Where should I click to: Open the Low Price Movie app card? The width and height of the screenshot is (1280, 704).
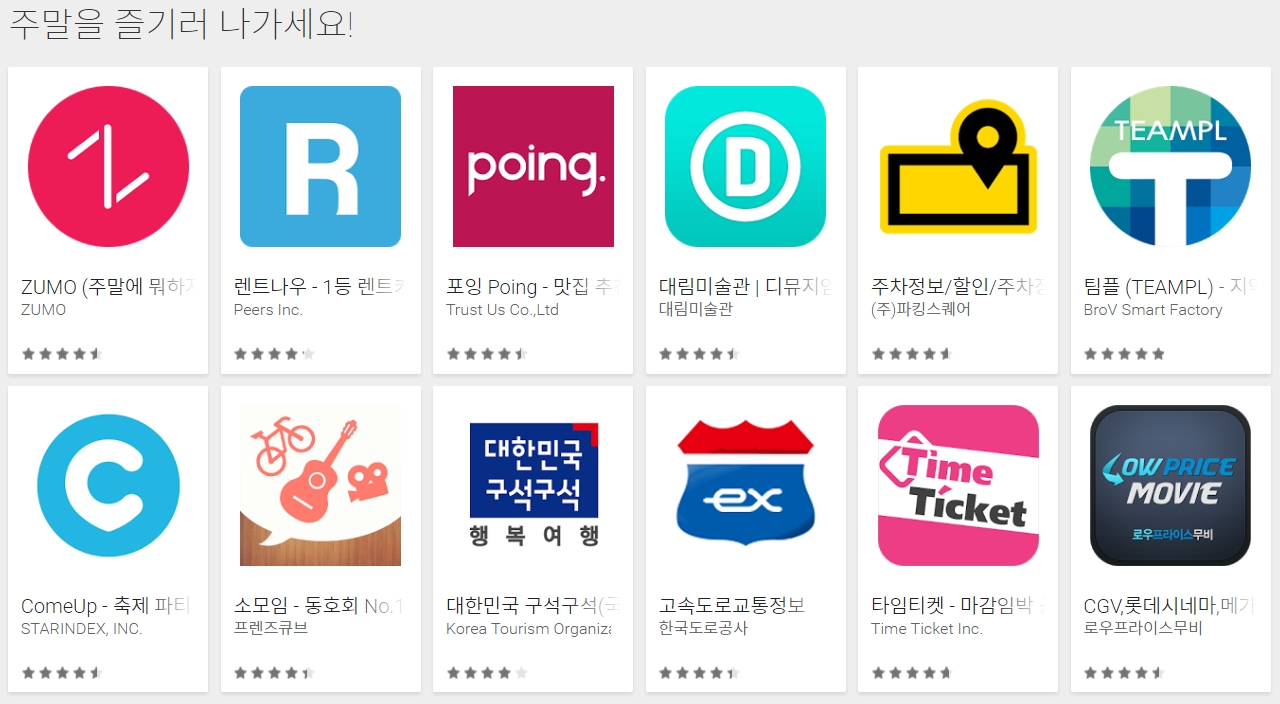[x=1170, y=486]
